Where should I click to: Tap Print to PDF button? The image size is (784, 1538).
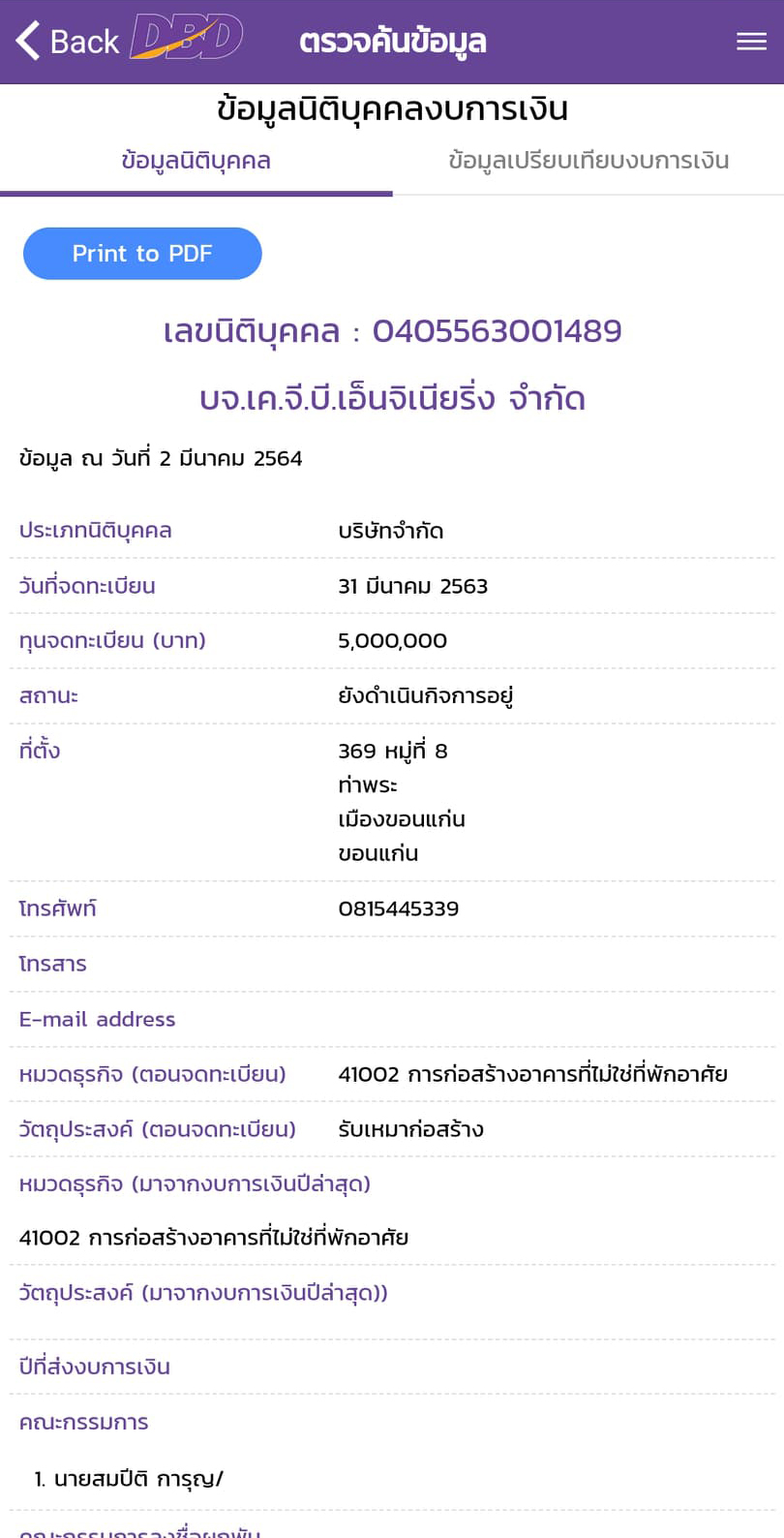point(142,254)
